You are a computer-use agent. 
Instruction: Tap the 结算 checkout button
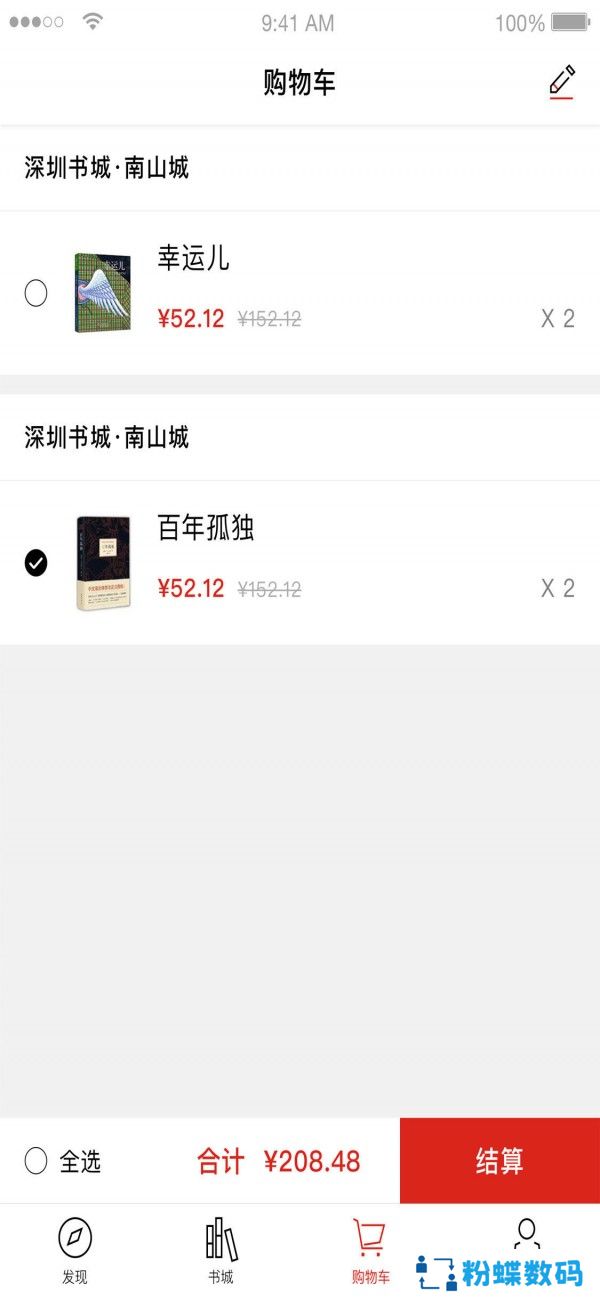pyautogui.click(x=500, y=1161)
